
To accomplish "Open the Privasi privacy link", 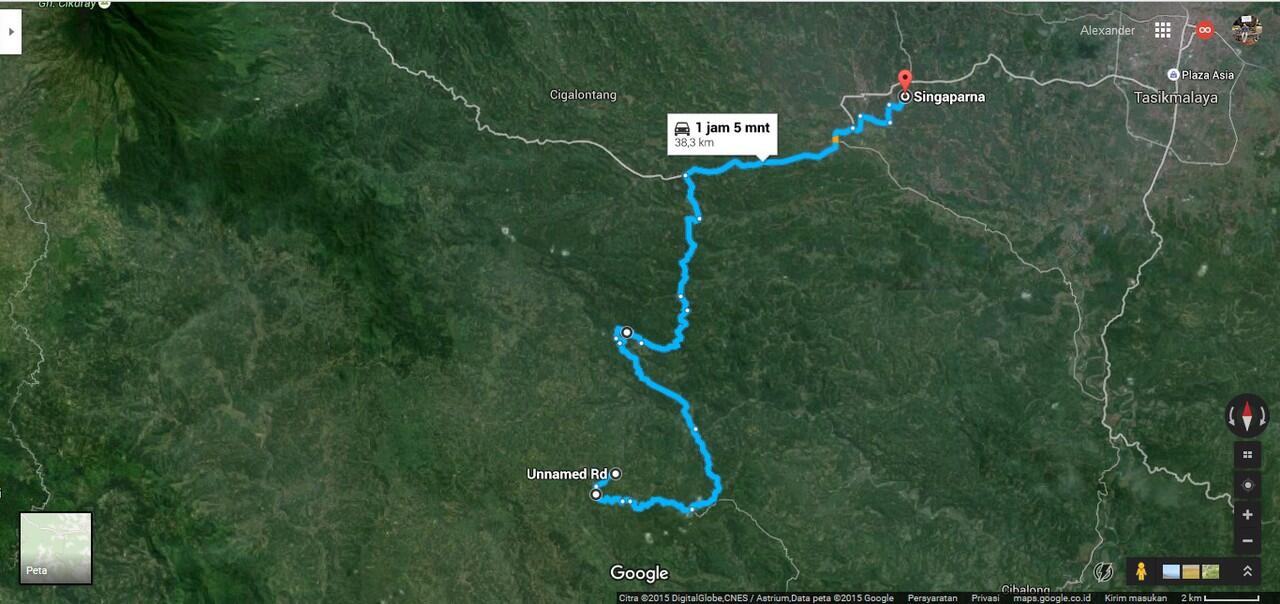I will [x=985, y=598].
